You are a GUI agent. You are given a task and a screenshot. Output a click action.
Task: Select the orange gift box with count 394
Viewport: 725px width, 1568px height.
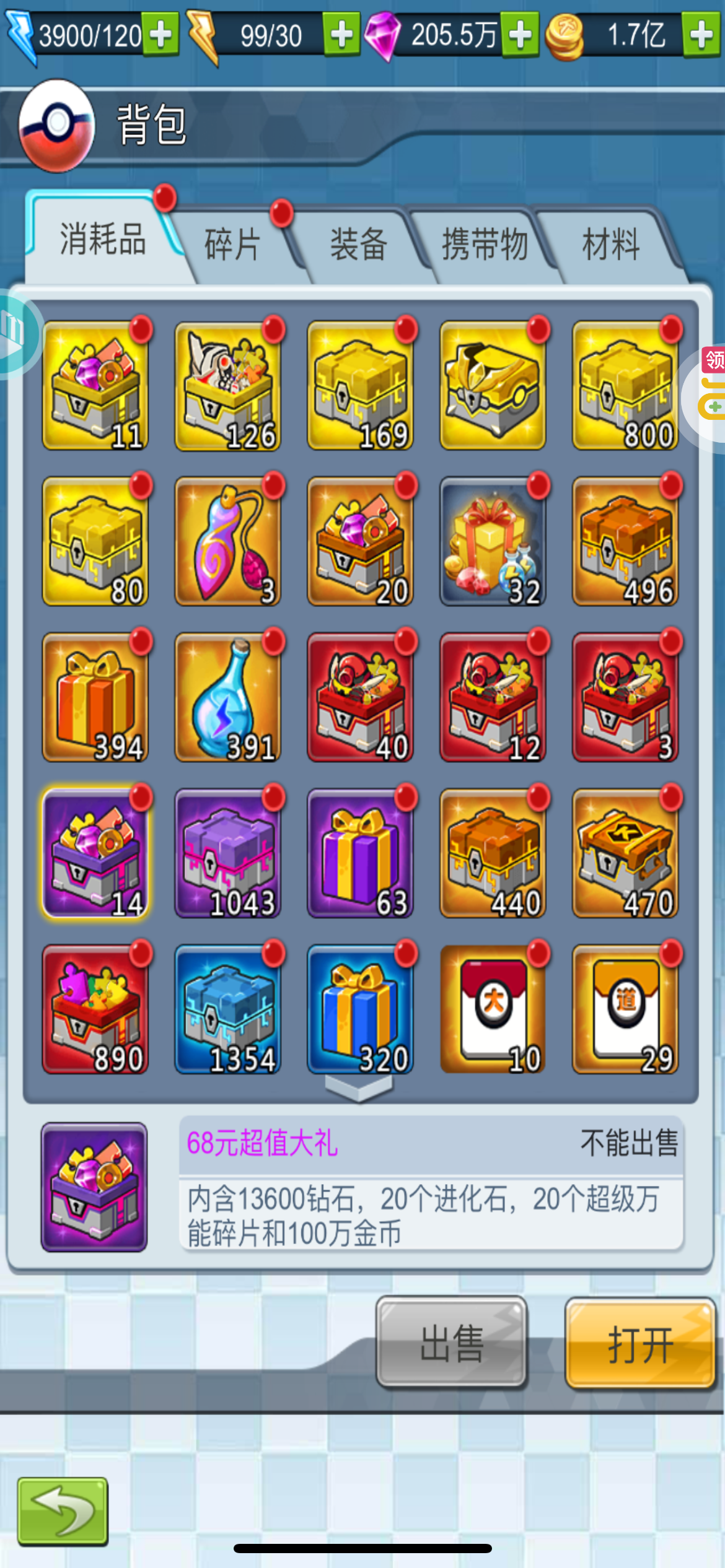click(x=95, y=697)
